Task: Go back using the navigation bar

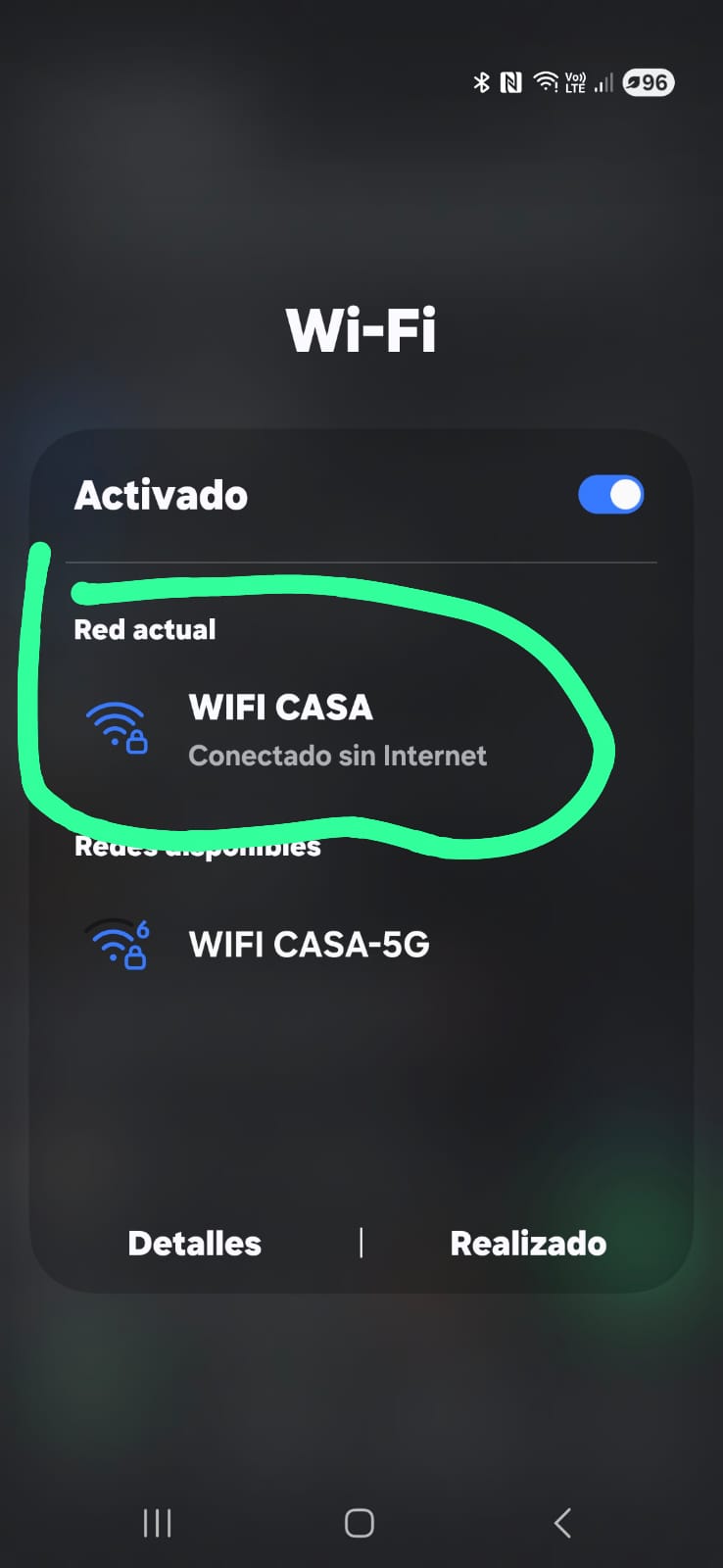Action: pyautogui.click(x=562, y=1523)
